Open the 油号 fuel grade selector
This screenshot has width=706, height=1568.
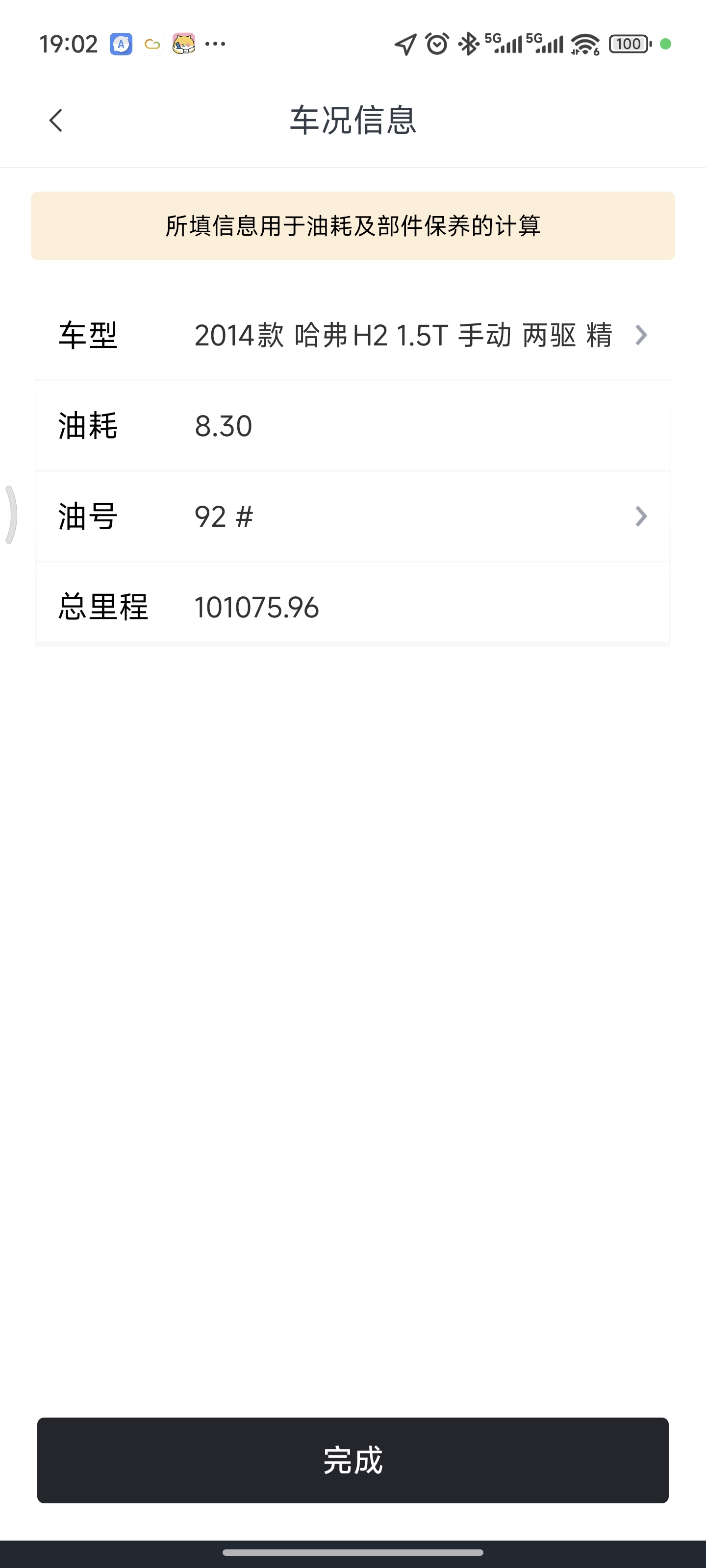point(353,517)
